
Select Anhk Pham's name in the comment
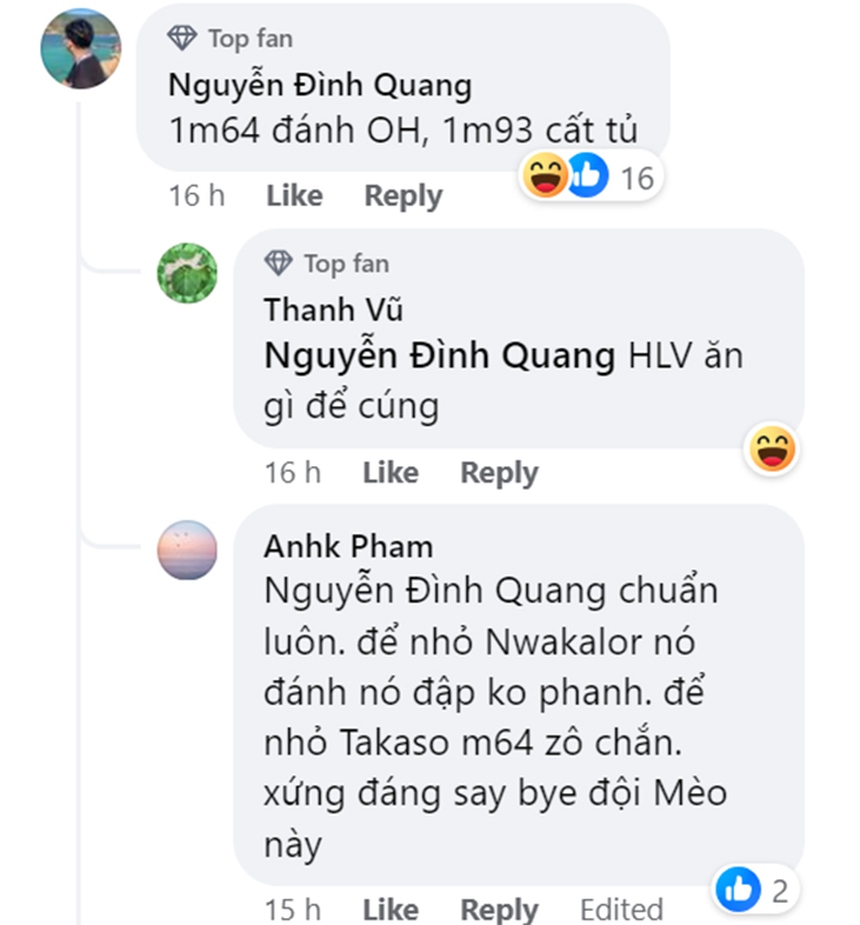click(348, 546)
